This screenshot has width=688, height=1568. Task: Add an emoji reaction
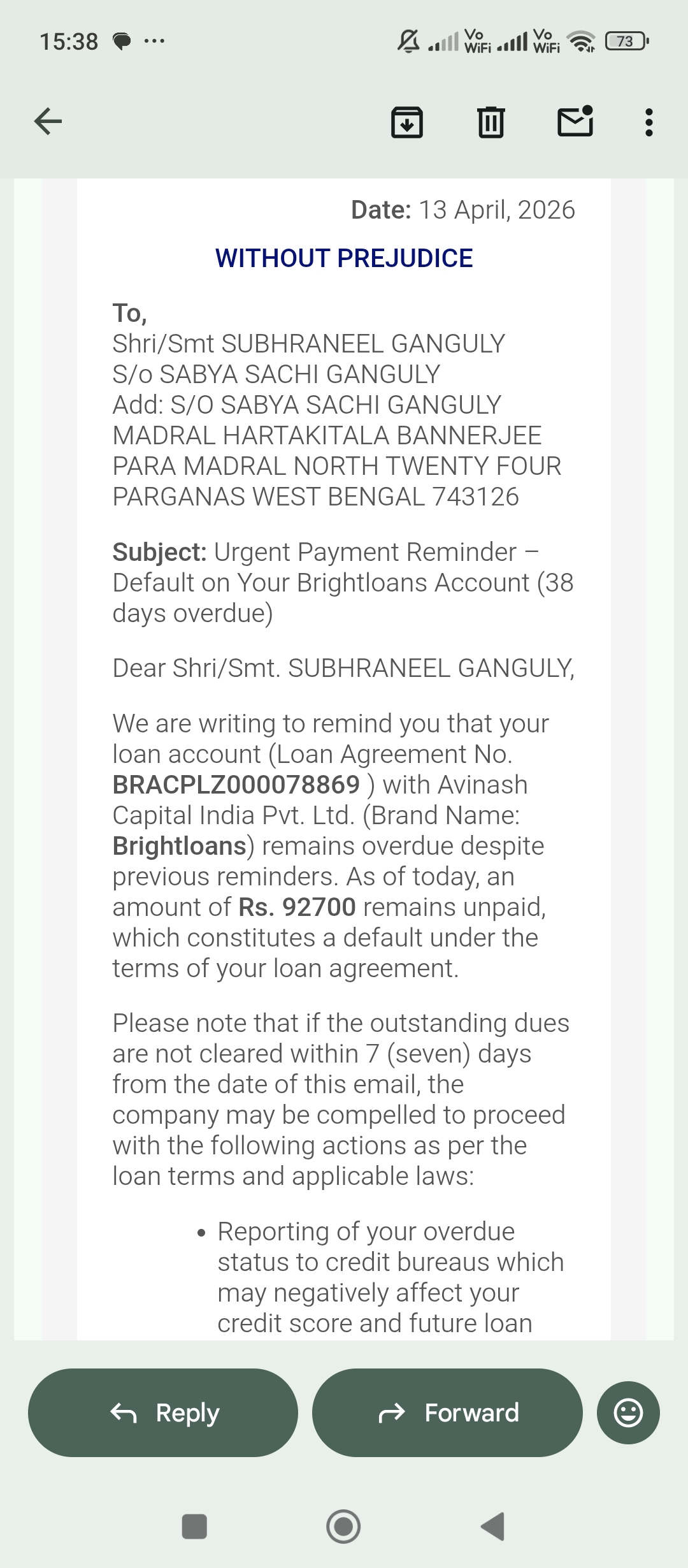pyautogui.click(x=628, y=1412)
